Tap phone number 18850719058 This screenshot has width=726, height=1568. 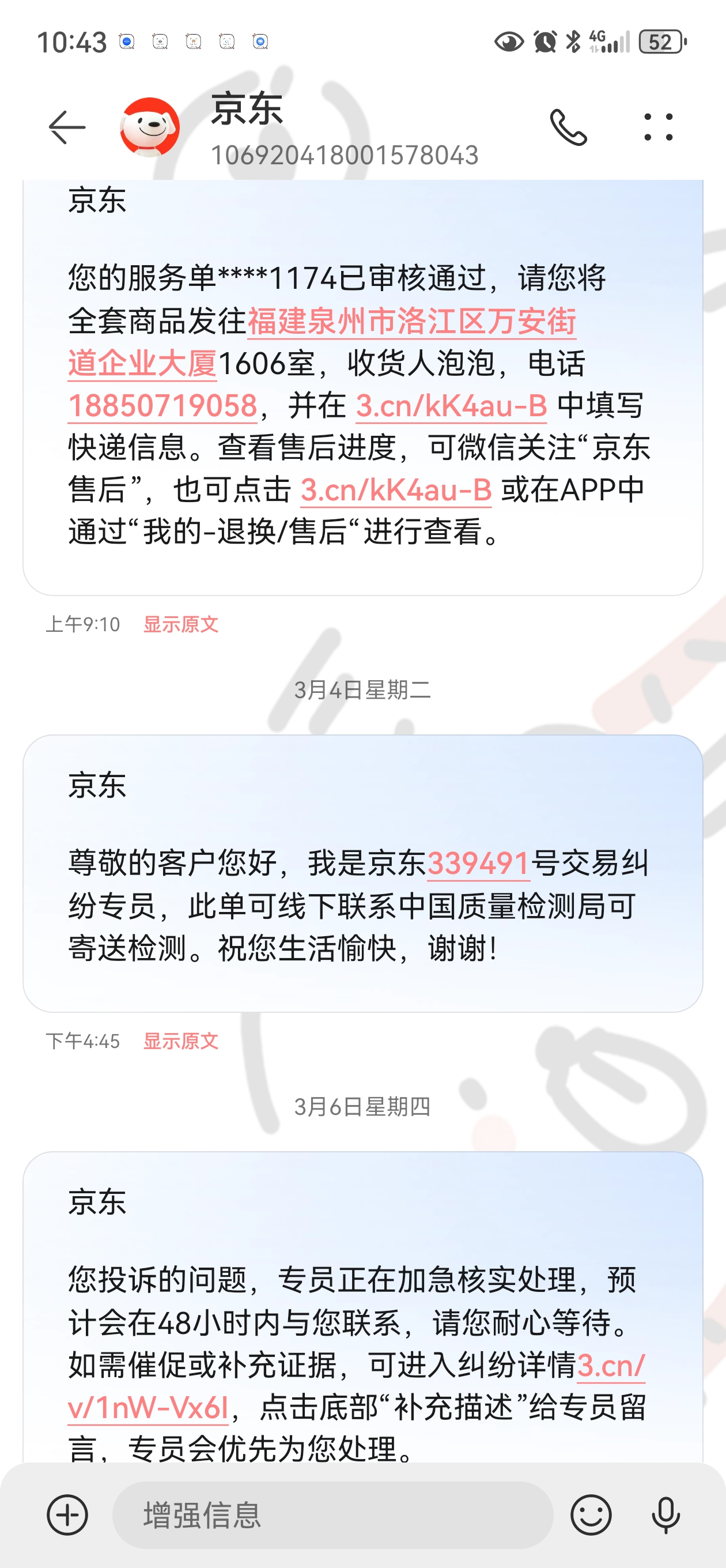click(x=162, y=406)
